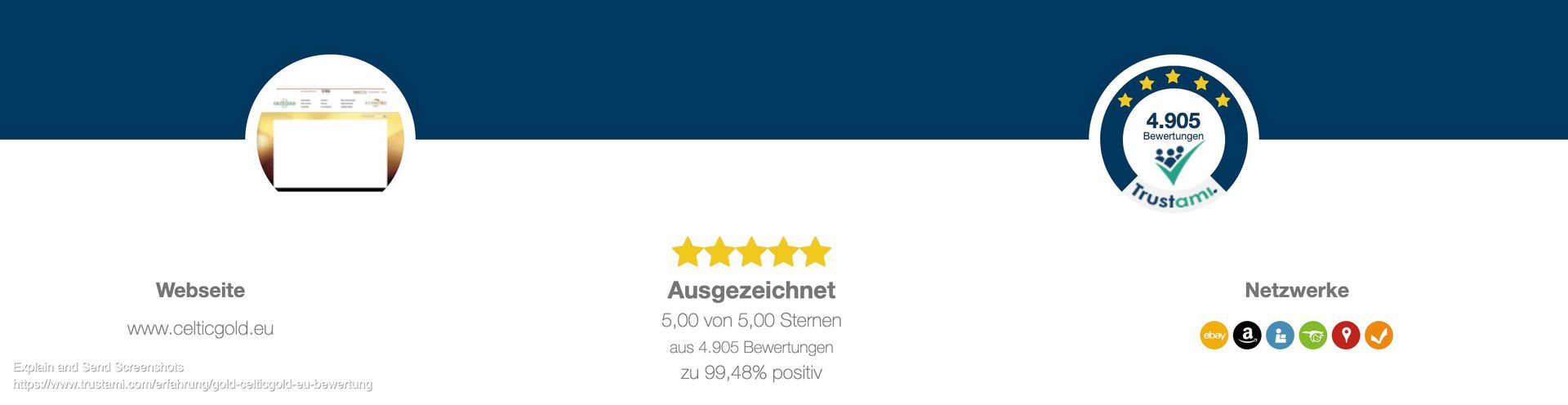The image size is (1568, 405).
Task: Tap the green handshake network icon
Action: click(1313, 336)
